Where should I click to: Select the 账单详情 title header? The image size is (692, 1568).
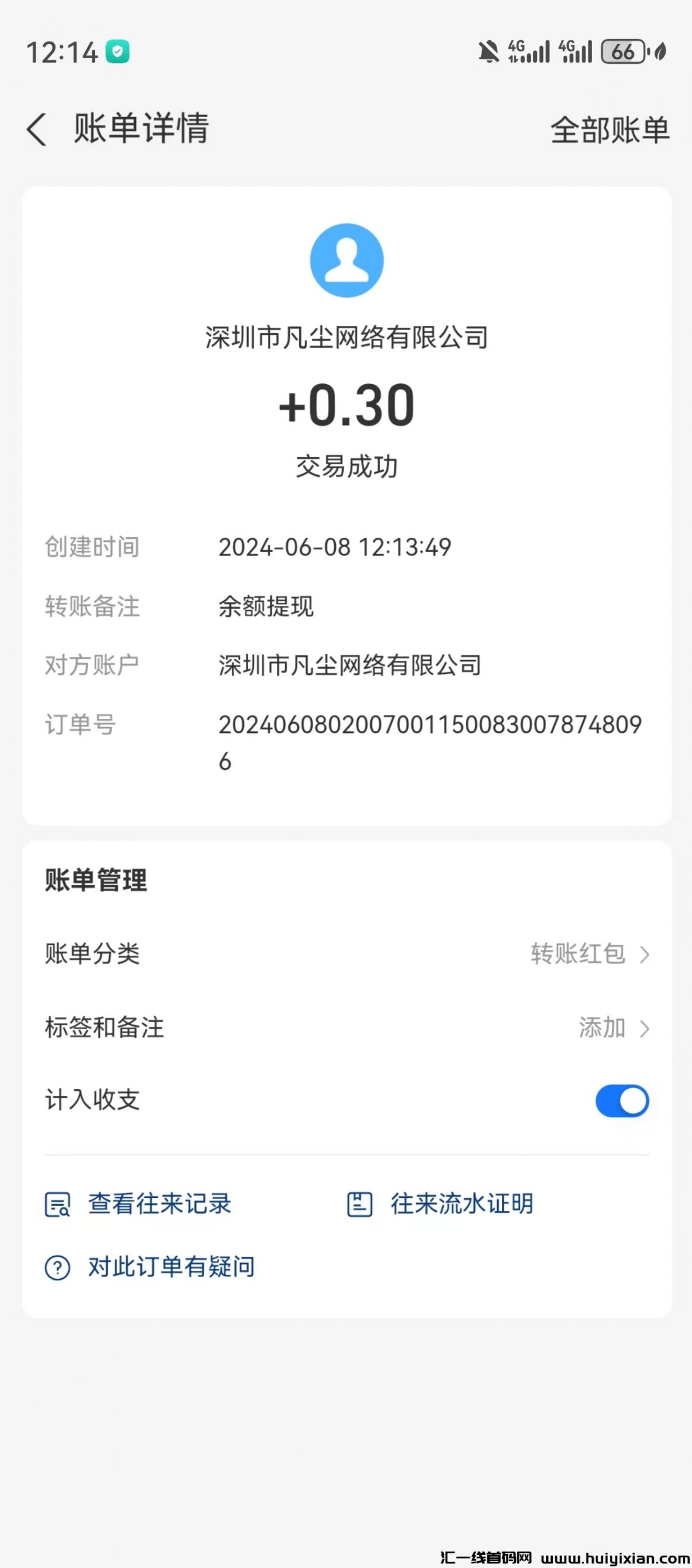(141, 130)
